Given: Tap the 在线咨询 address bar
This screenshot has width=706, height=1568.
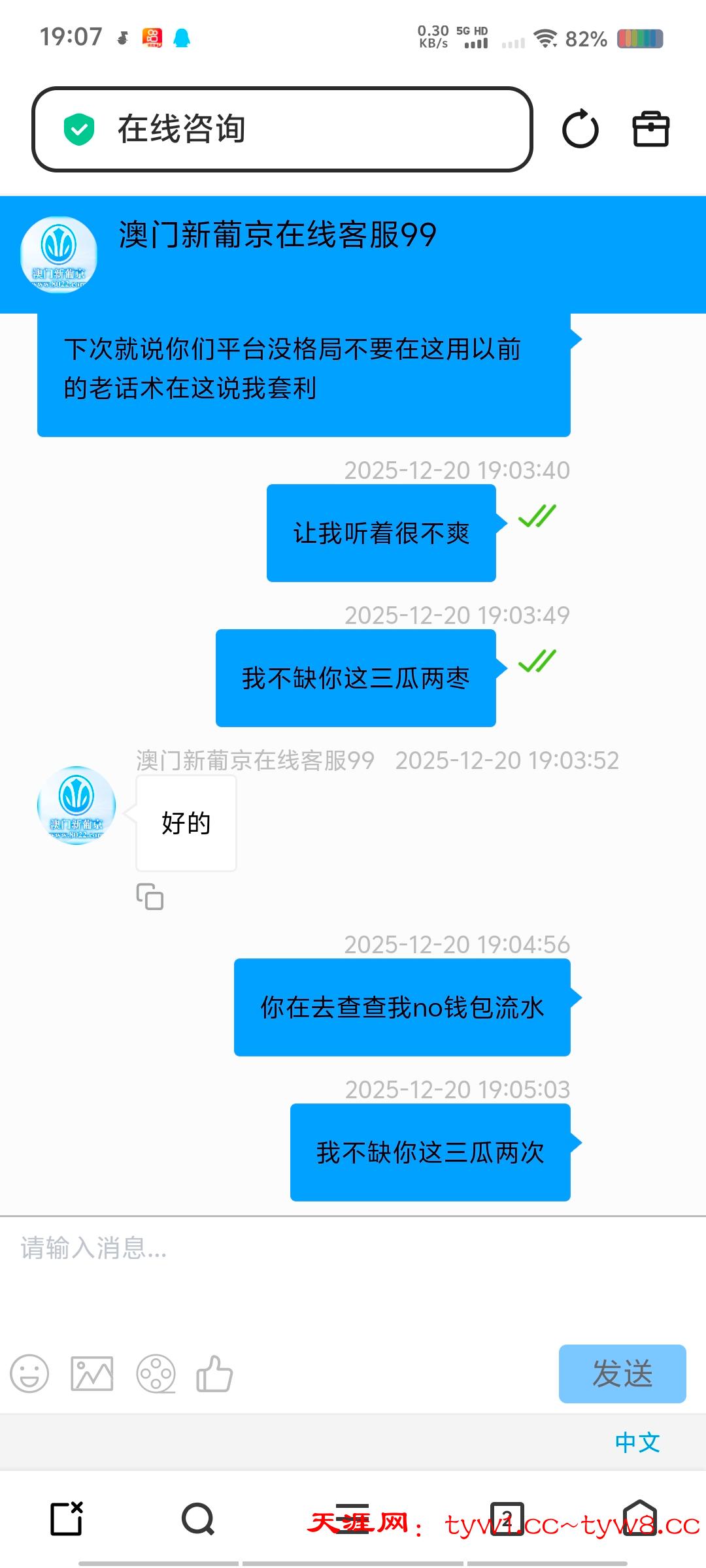Looking at the screenshot, I should [281, 129].
